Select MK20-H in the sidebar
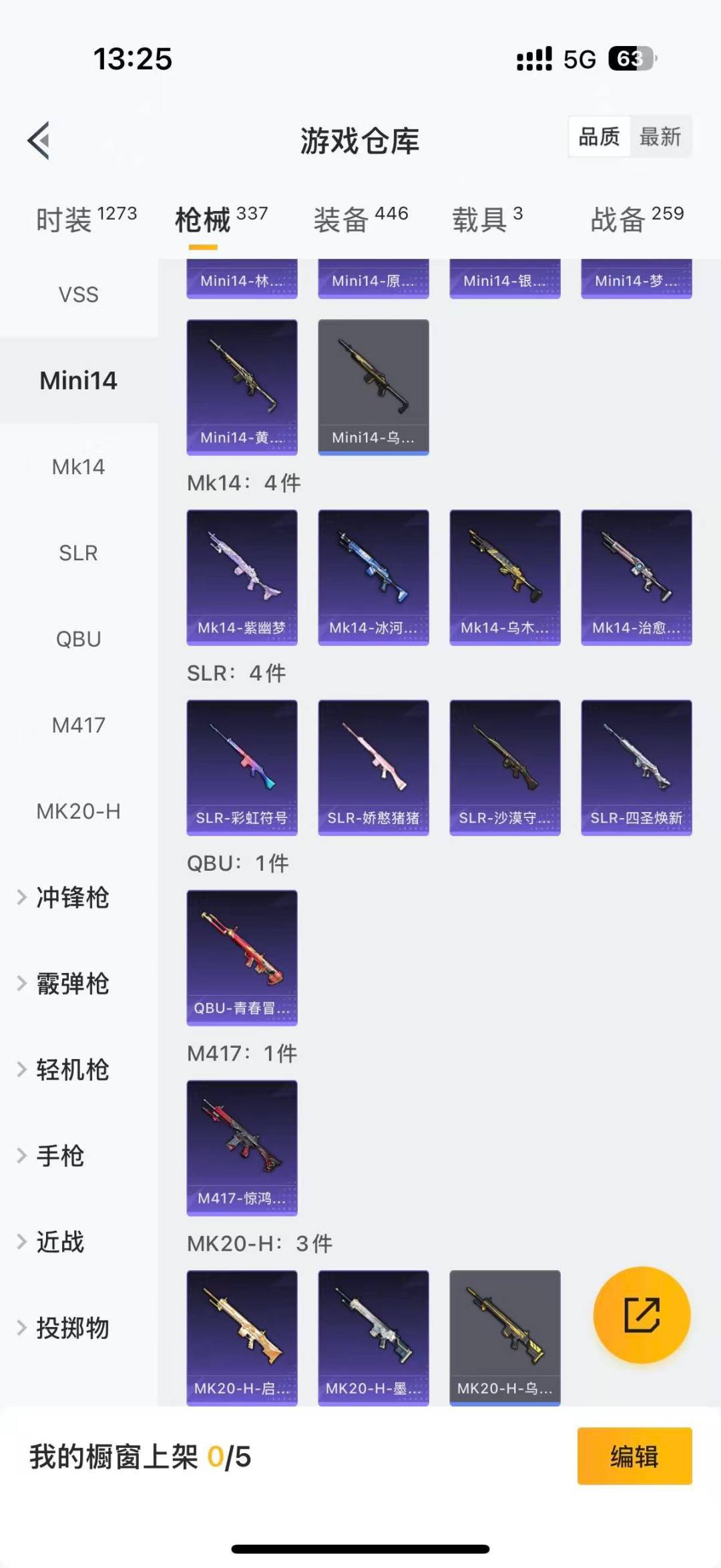Viewport: 721px width, 1568px height. pyautogui.click(x=78, y=811)
